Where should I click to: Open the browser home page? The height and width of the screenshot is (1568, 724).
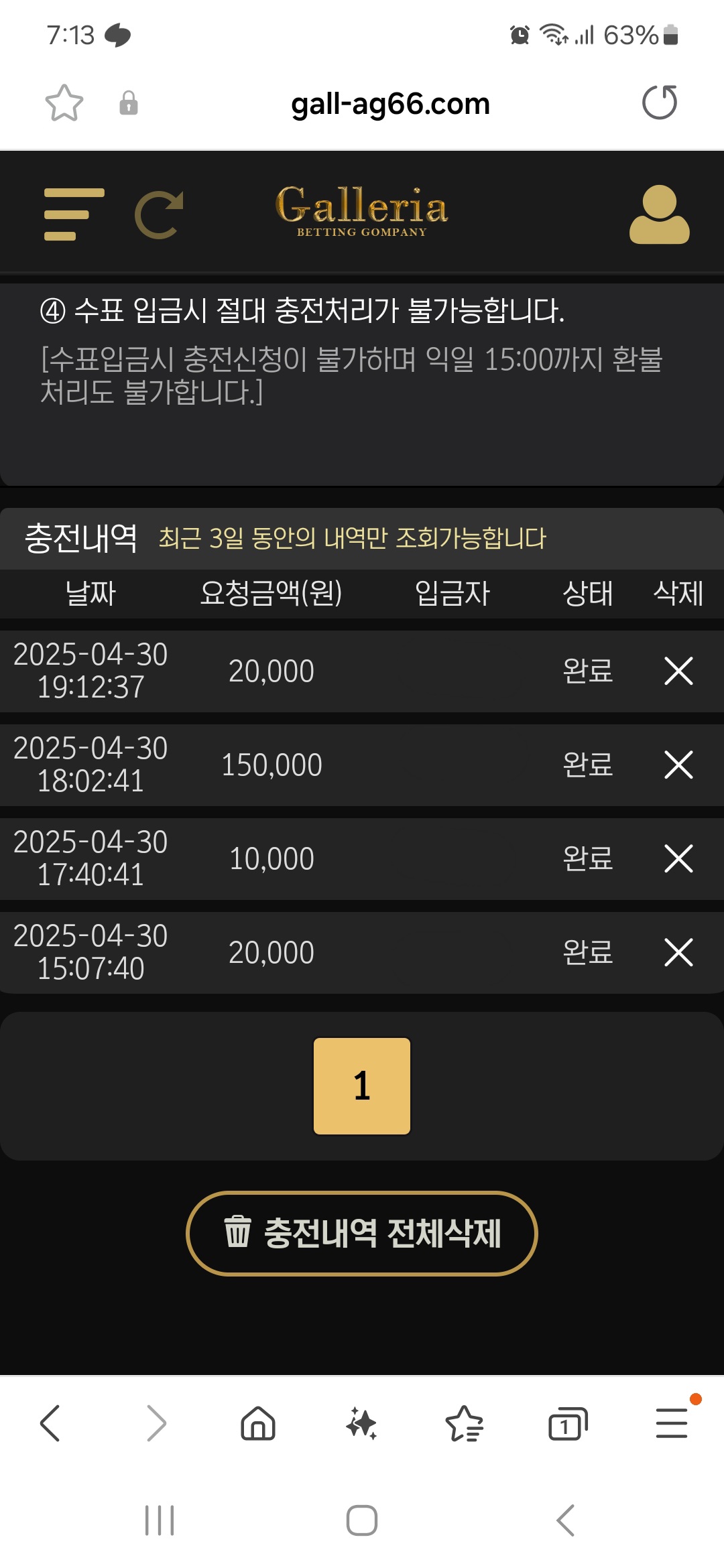click(258, 1423)
